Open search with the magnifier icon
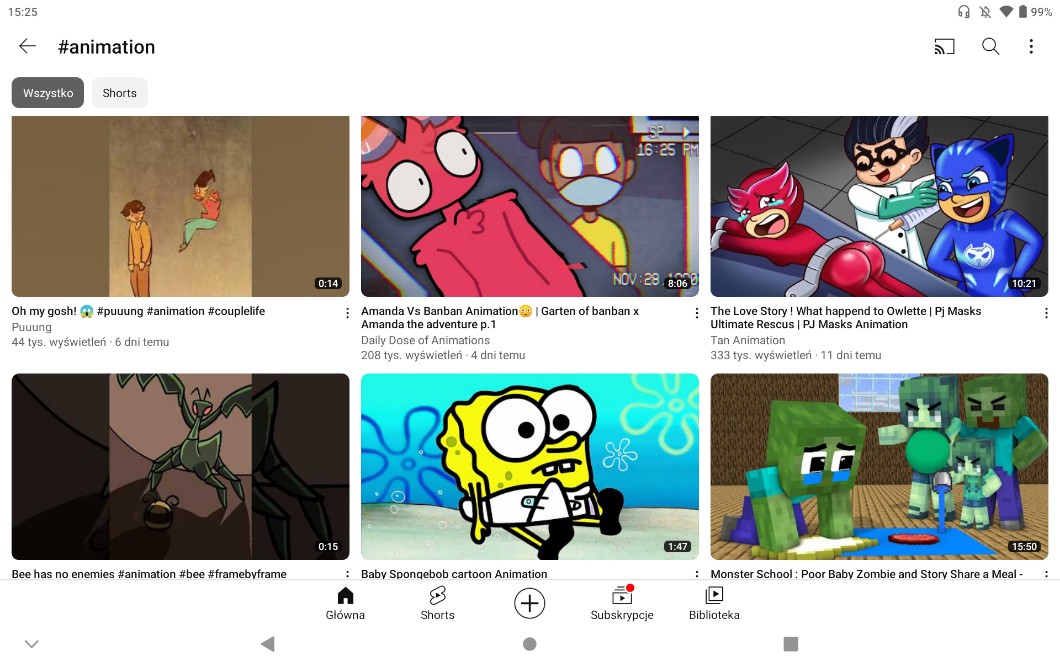The width and height of the screenshot is (1060, 662). coord(990,46)
